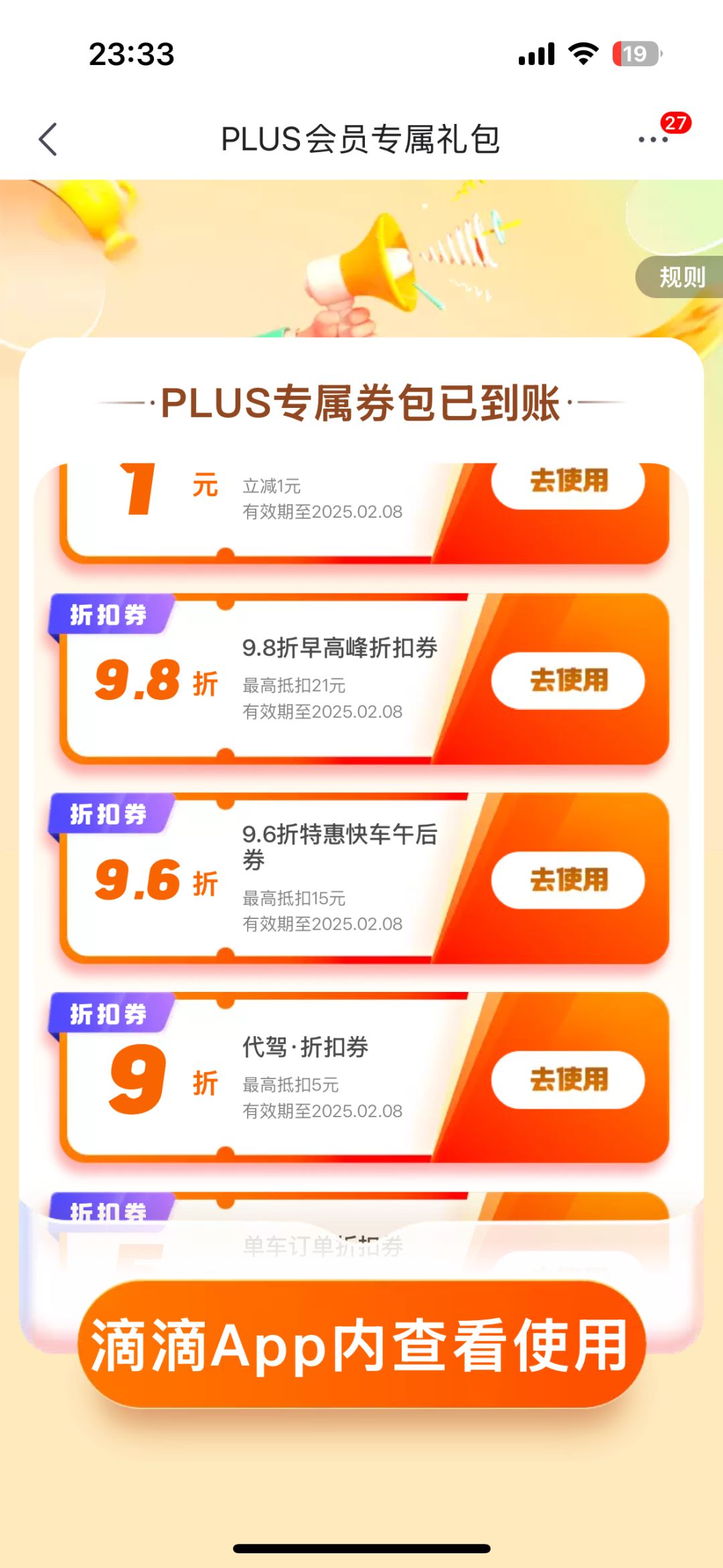
Task: Open the 规则 rules button
Action: pyautogui.click(x=681, y=277)
